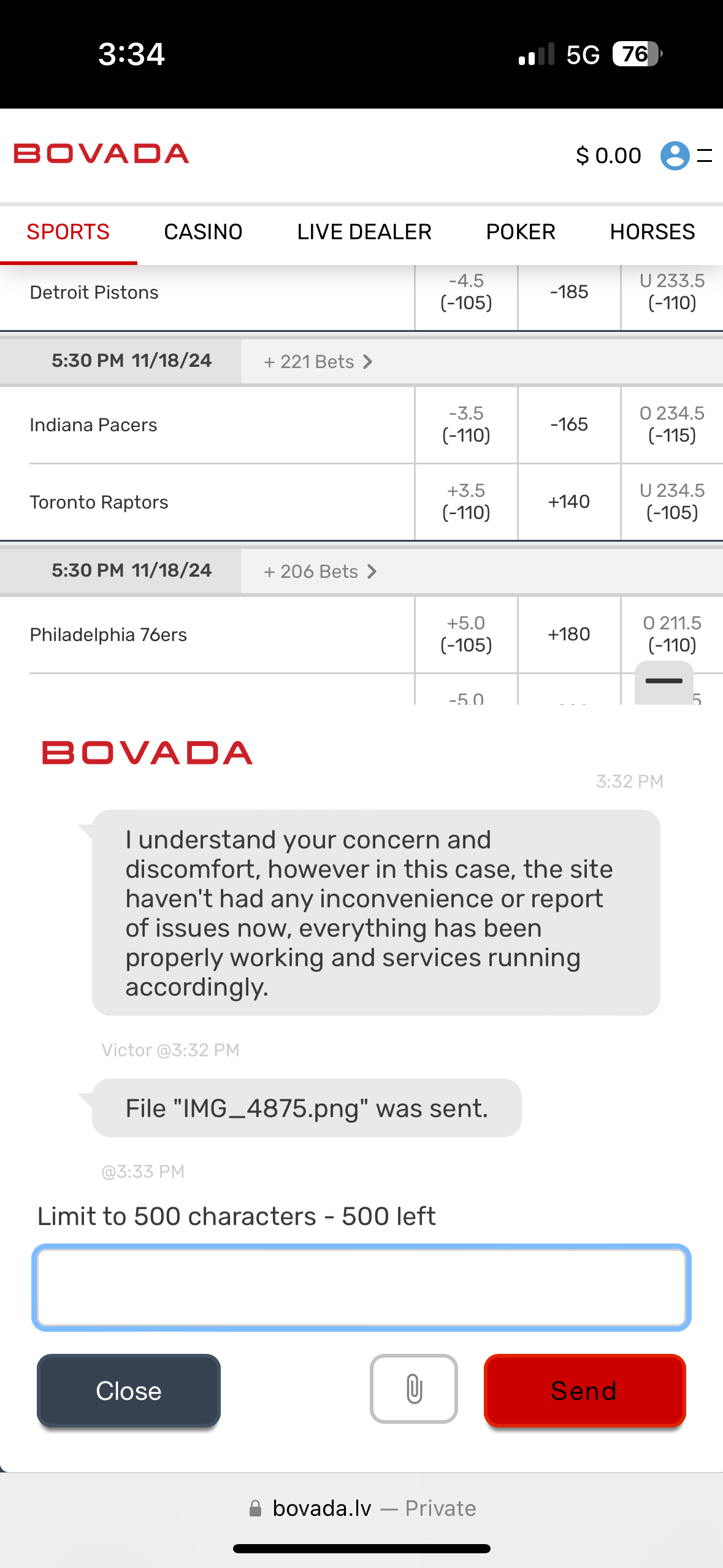Open the Poker tab

coord(520,232)
